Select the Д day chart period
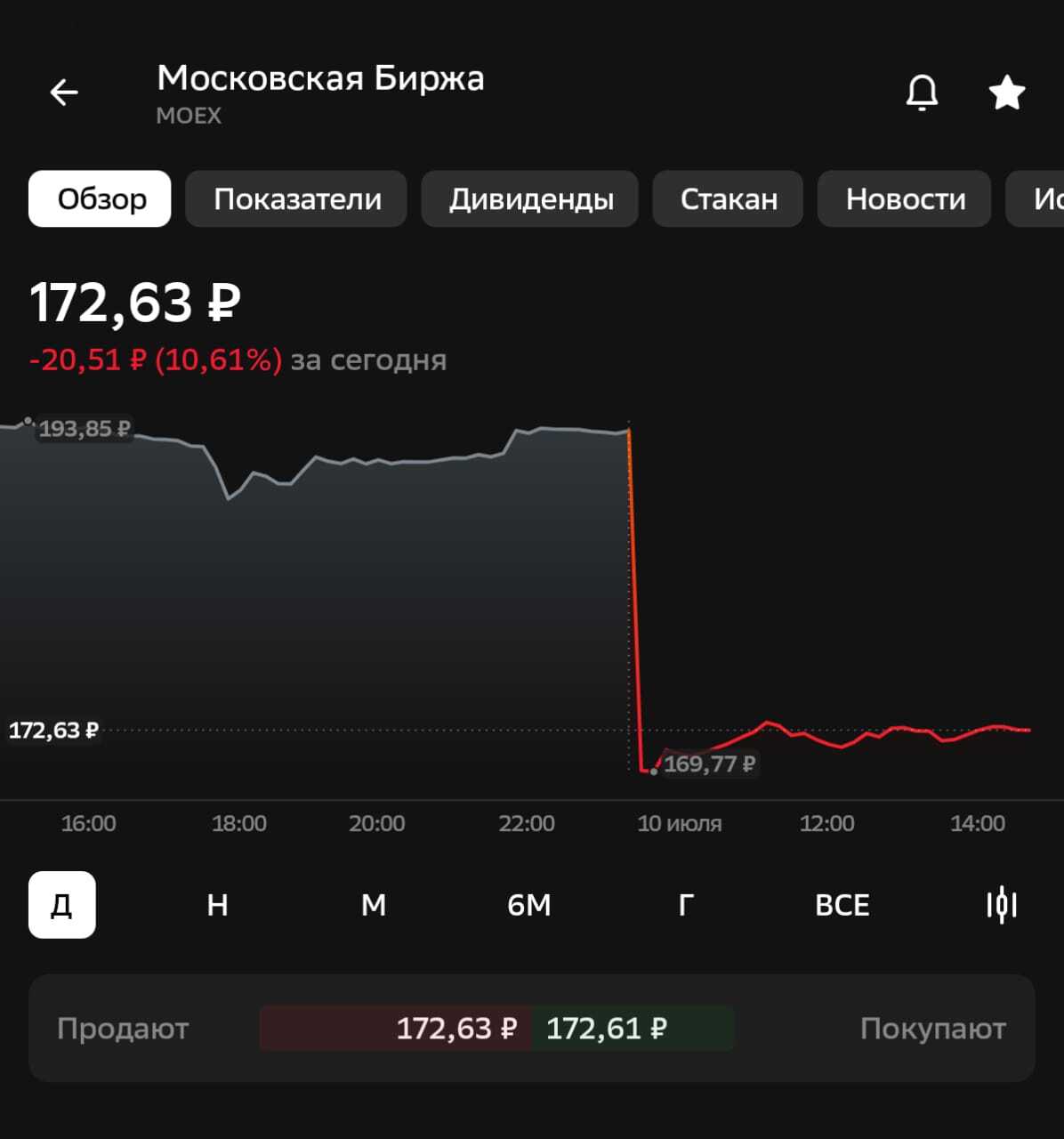 click(x=62, y=905)
